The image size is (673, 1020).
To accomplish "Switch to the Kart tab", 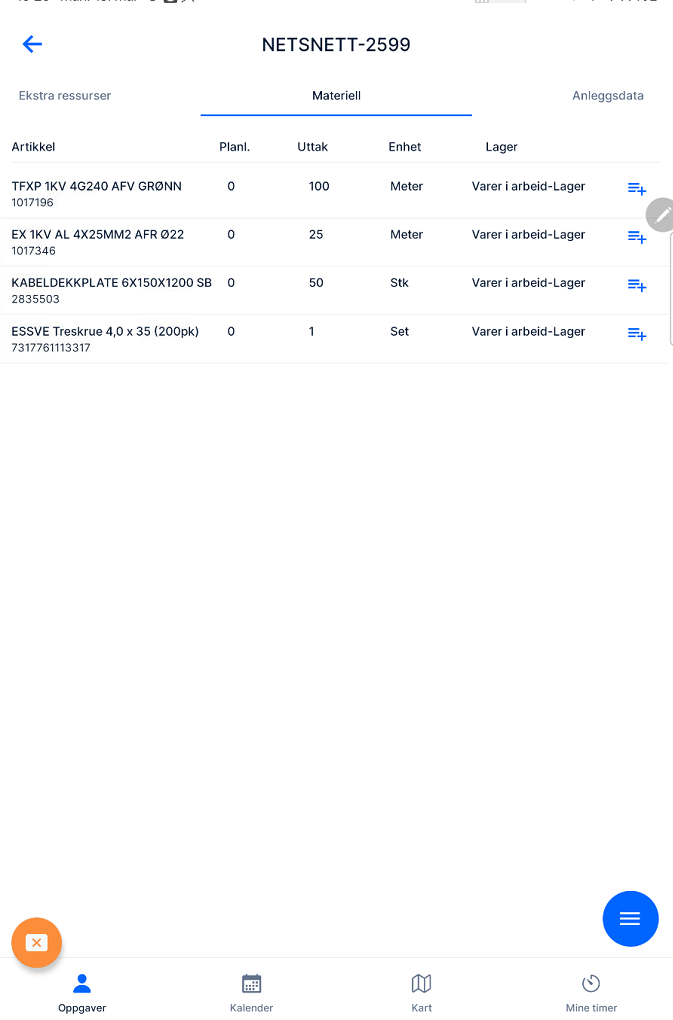I will click(421, 993).
